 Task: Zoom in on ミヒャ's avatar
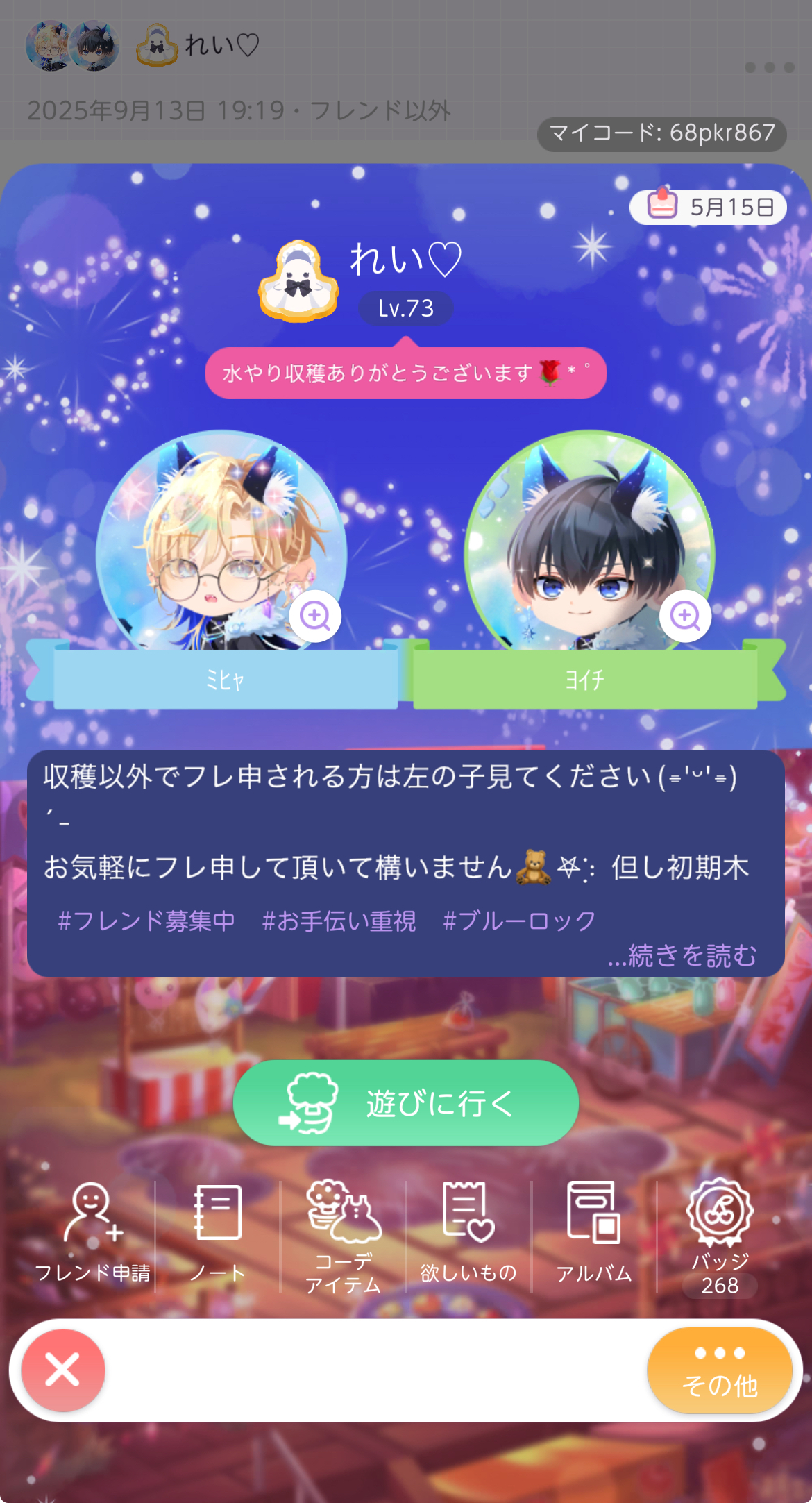click(315, 616)
